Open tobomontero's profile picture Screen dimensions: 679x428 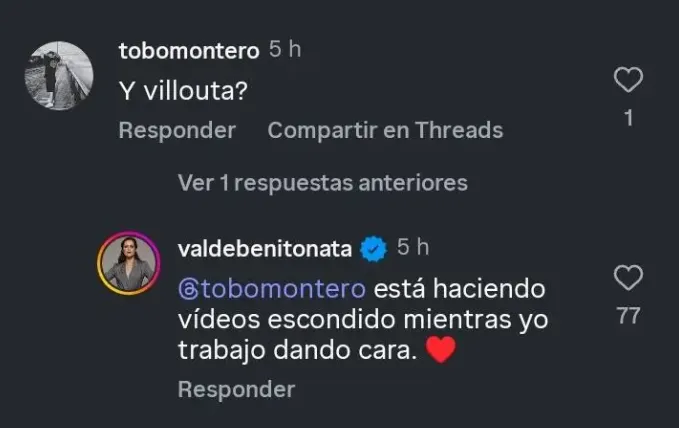pos(60,75)
